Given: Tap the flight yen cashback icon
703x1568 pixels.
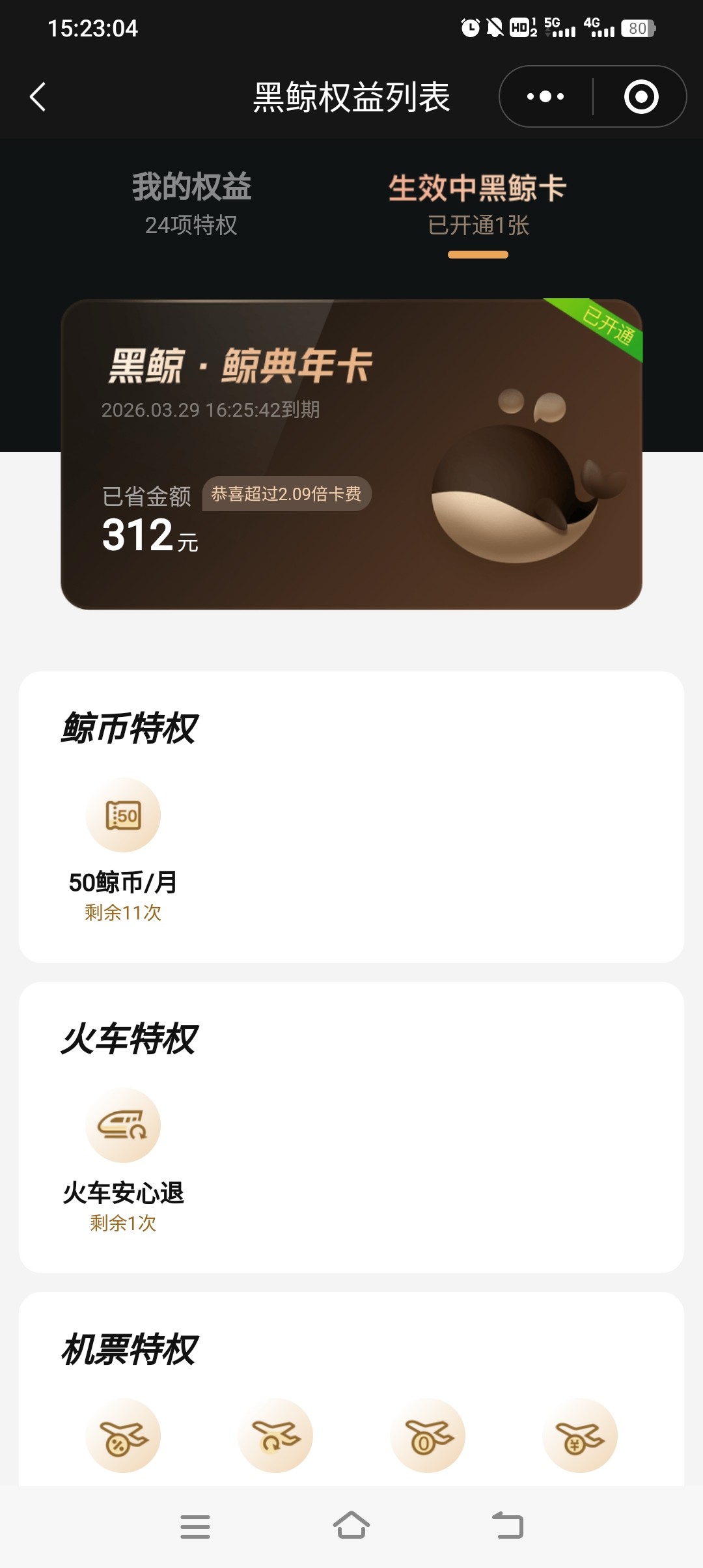Looking at the screenshot, I should pyautogui.click(x=580, y=1435).
